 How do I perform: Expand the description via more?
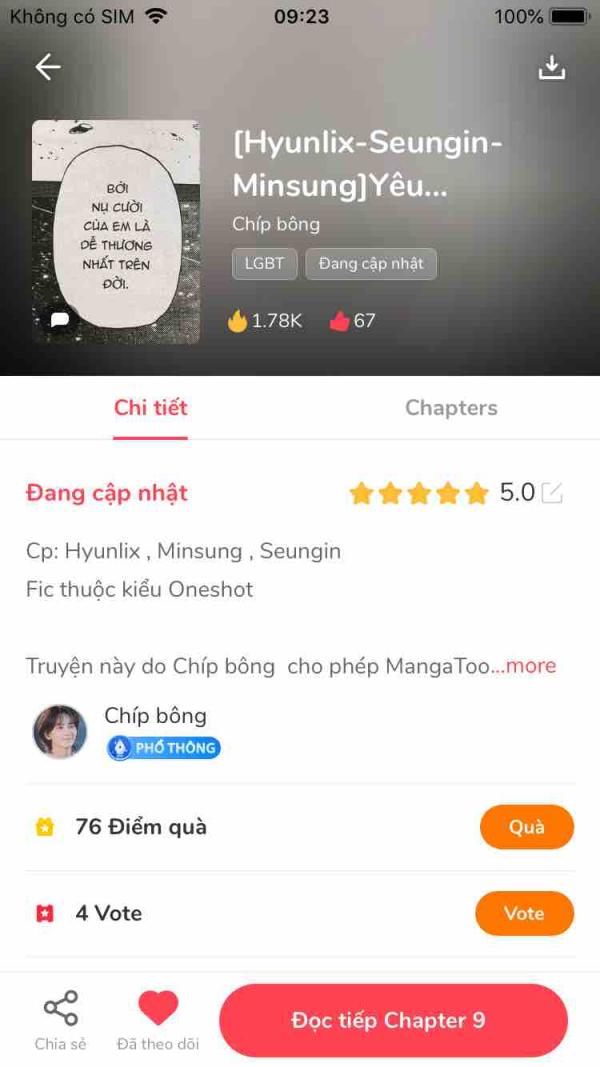pyautogui.click(x=530, y=666)
